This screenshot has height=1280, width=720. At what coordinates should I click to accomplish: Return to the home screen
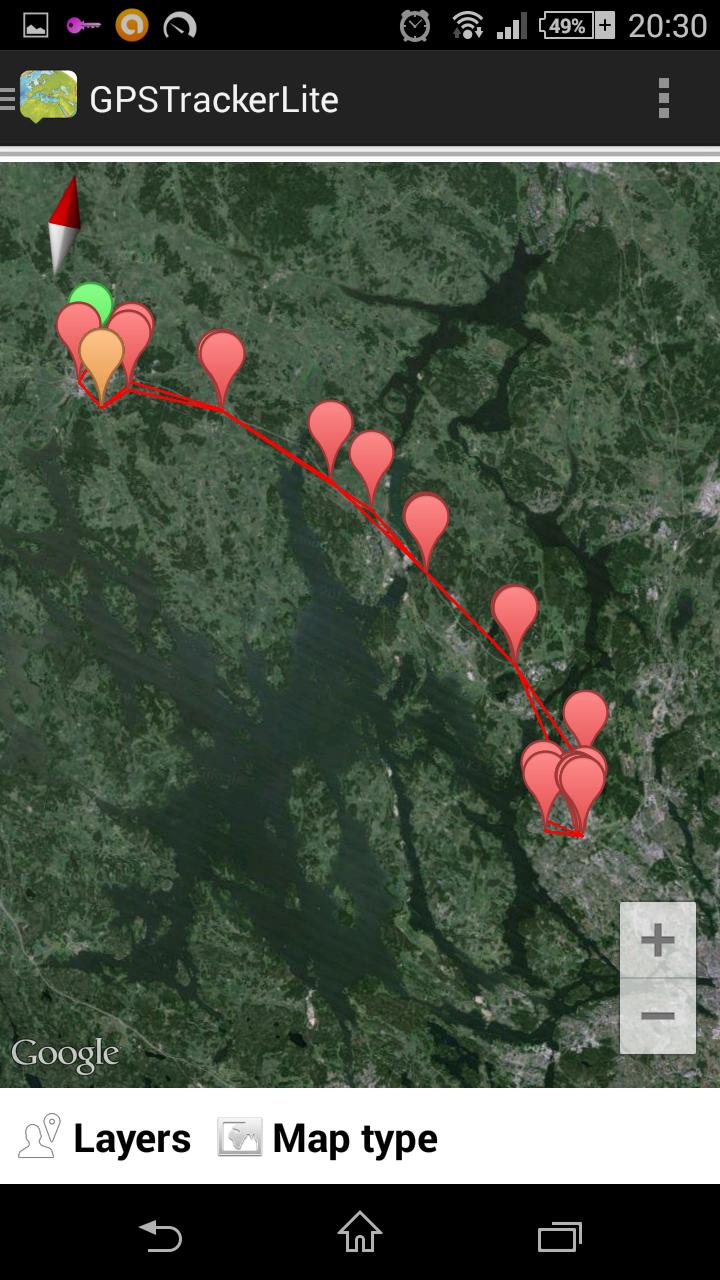360,1236
